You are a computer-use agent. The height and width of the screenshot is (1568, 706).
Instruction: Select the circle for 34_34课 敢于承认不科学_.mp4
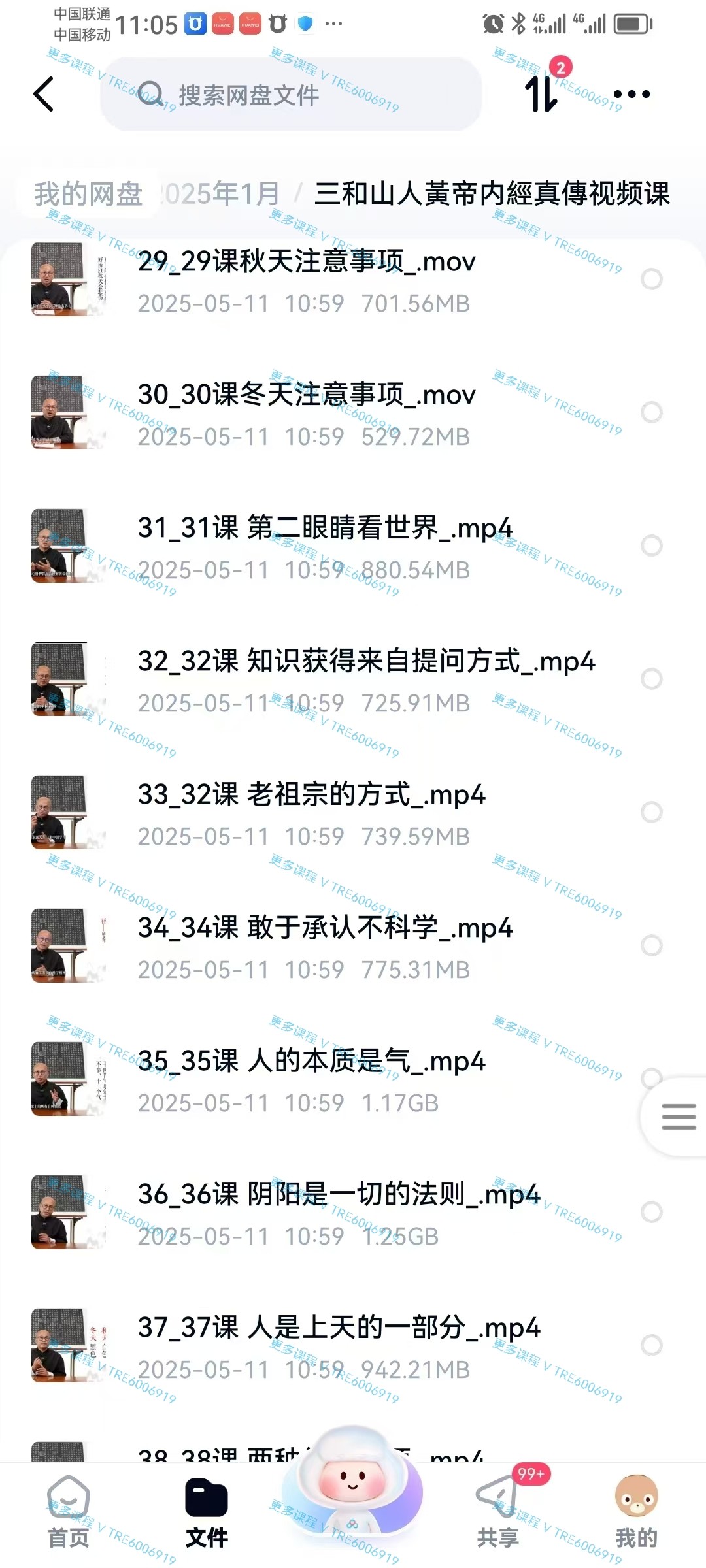click(651, 945)
